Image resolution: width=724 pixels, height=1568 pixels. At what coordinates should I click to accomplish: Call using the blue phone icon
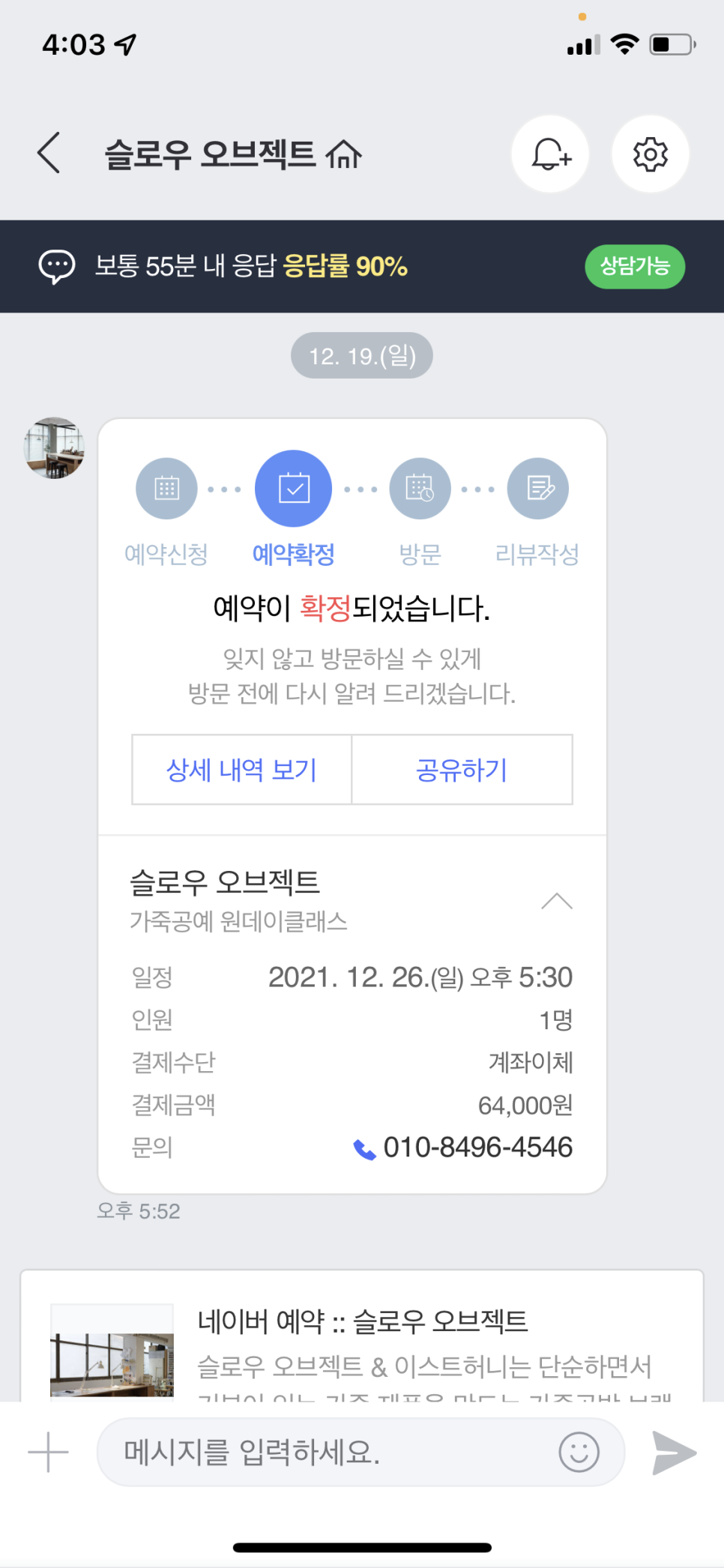point(363,1149)
